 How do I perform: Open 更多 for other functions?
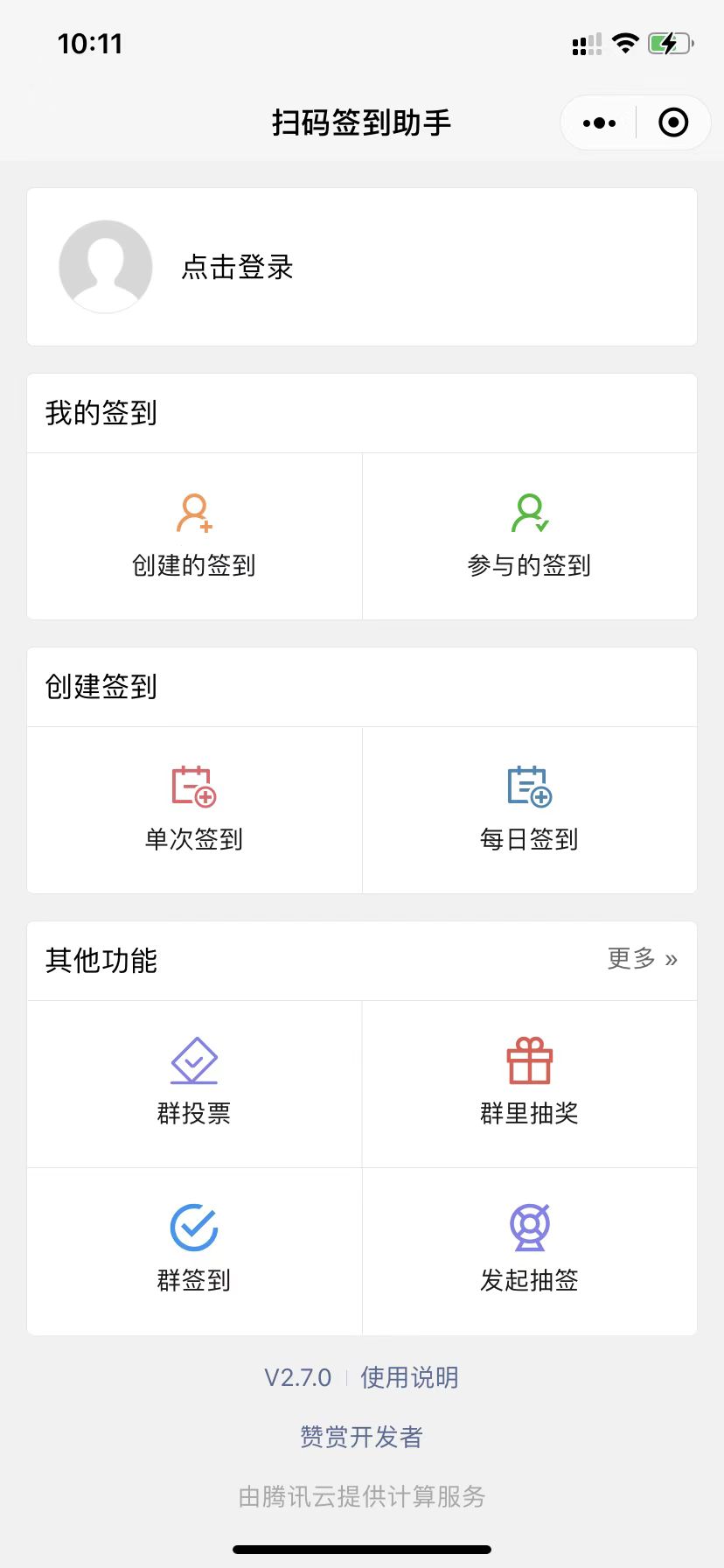pos(643,959)
